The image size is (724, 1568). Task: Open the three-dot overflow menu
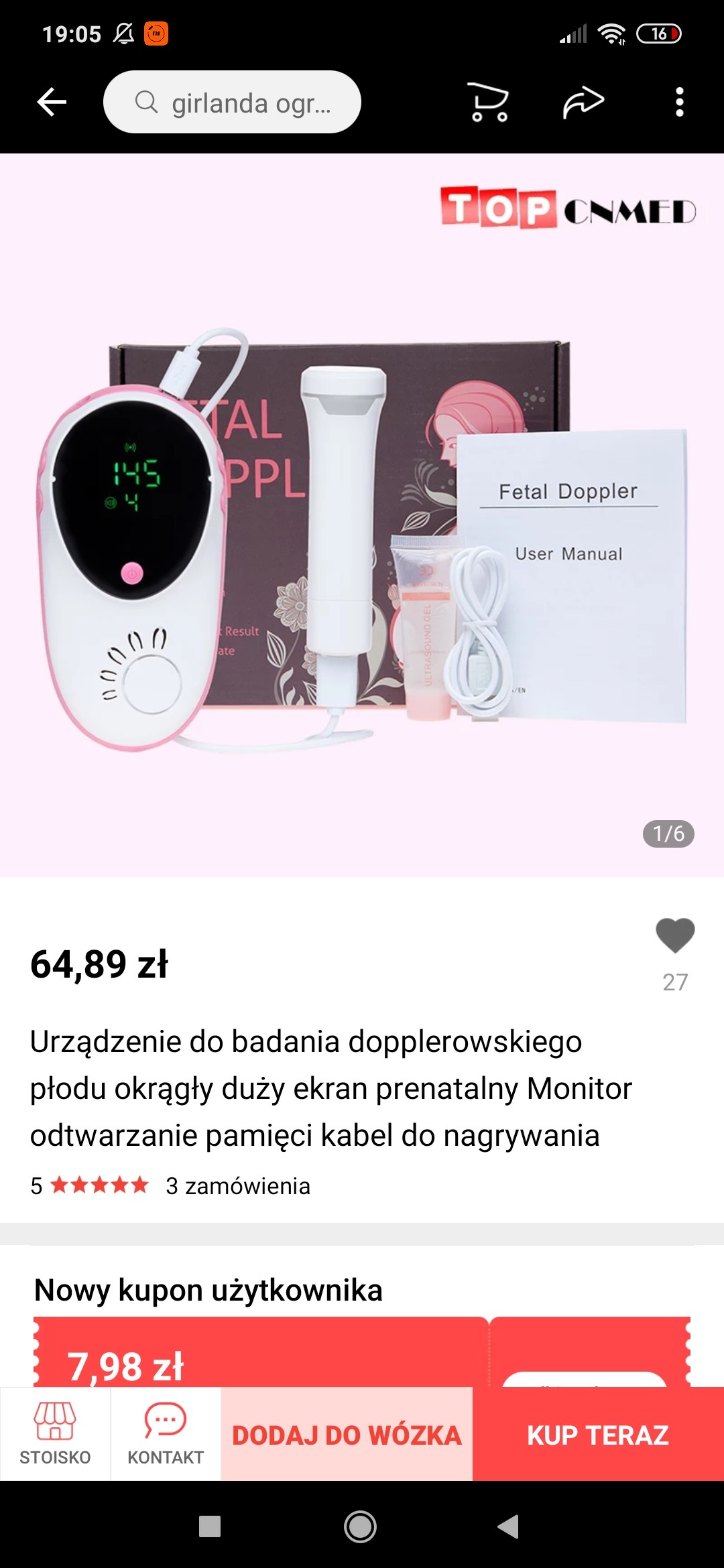(679, 103)
